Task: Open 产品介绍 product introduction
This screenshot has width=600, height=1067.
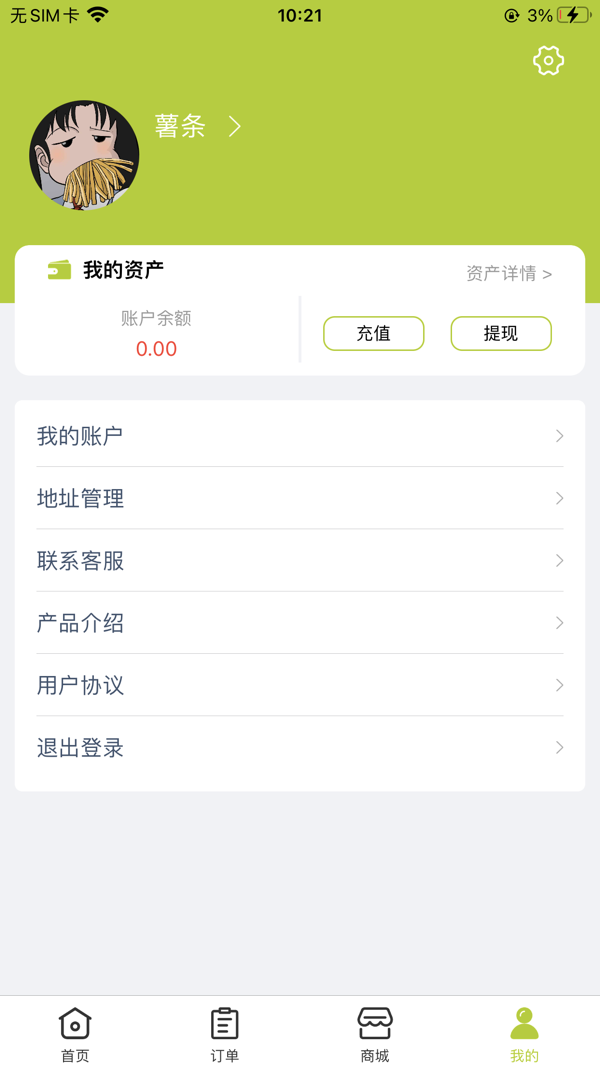Action: point(299,623)
